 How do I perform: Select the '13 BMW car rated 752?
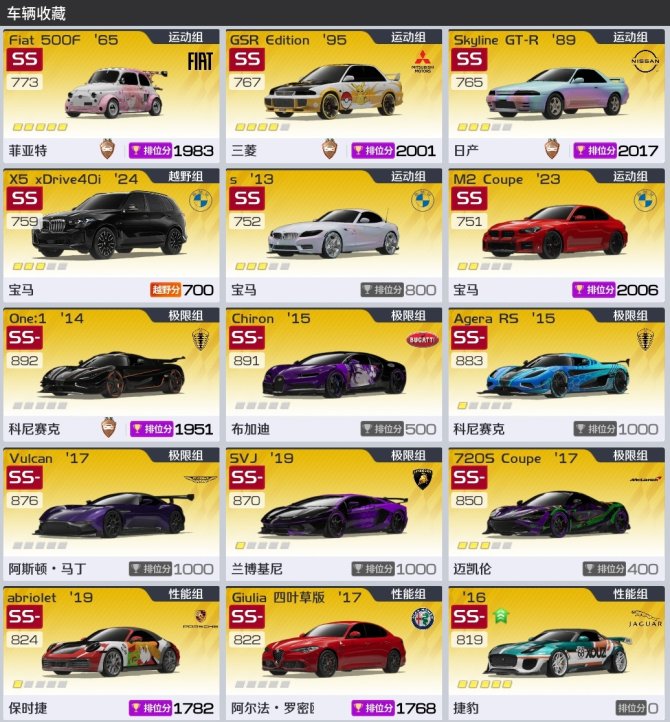(x=333, y=236)
